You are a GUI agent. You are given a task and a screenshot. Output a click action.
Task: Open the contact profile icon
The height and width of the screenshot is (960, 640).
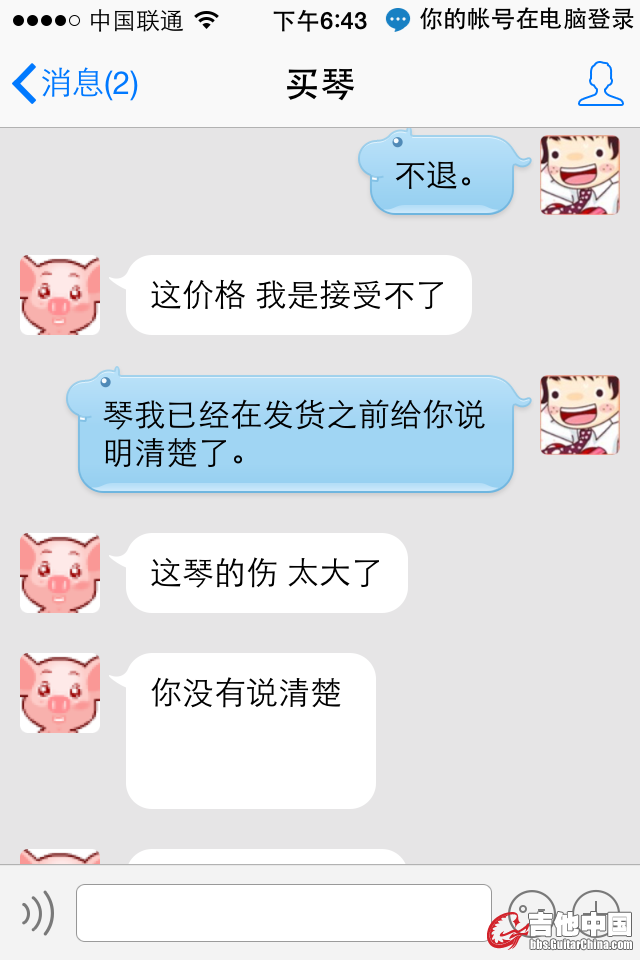click(600, 84)
